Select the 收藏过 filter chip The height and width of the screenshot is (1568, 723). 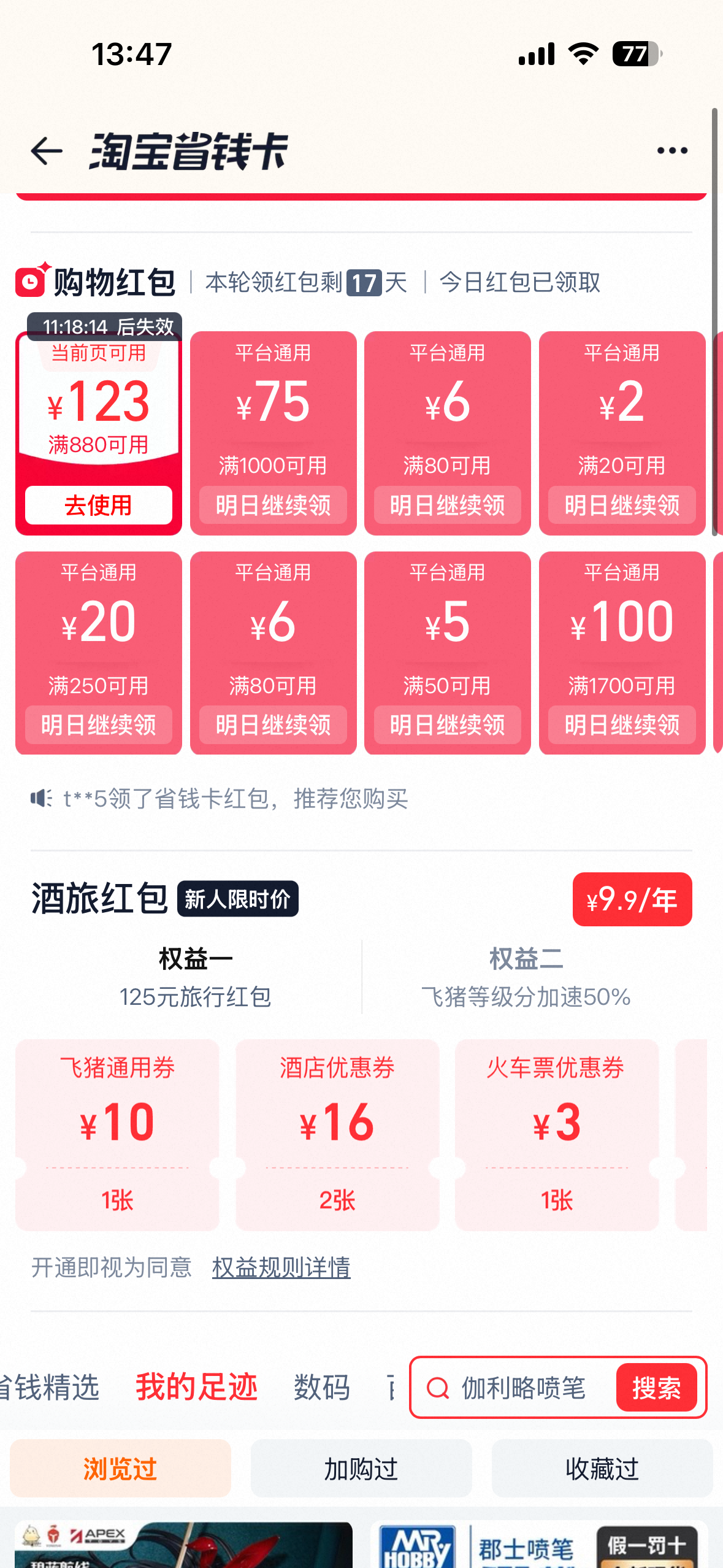[x=602, y=1469]
